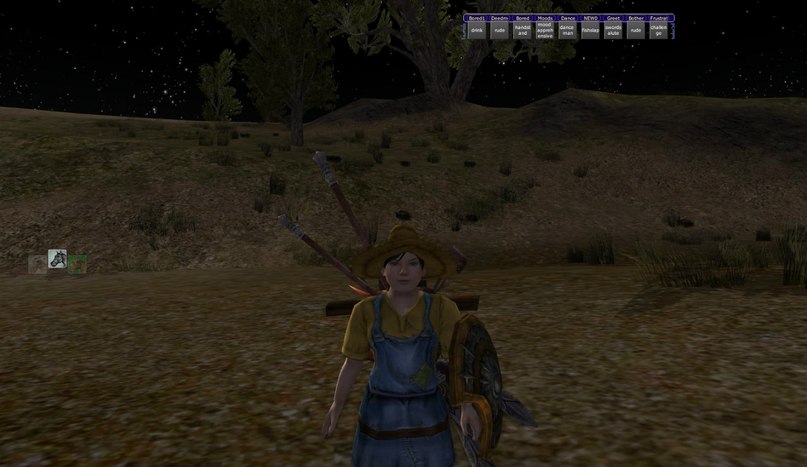Open the Greet emote header

point(613,18)
